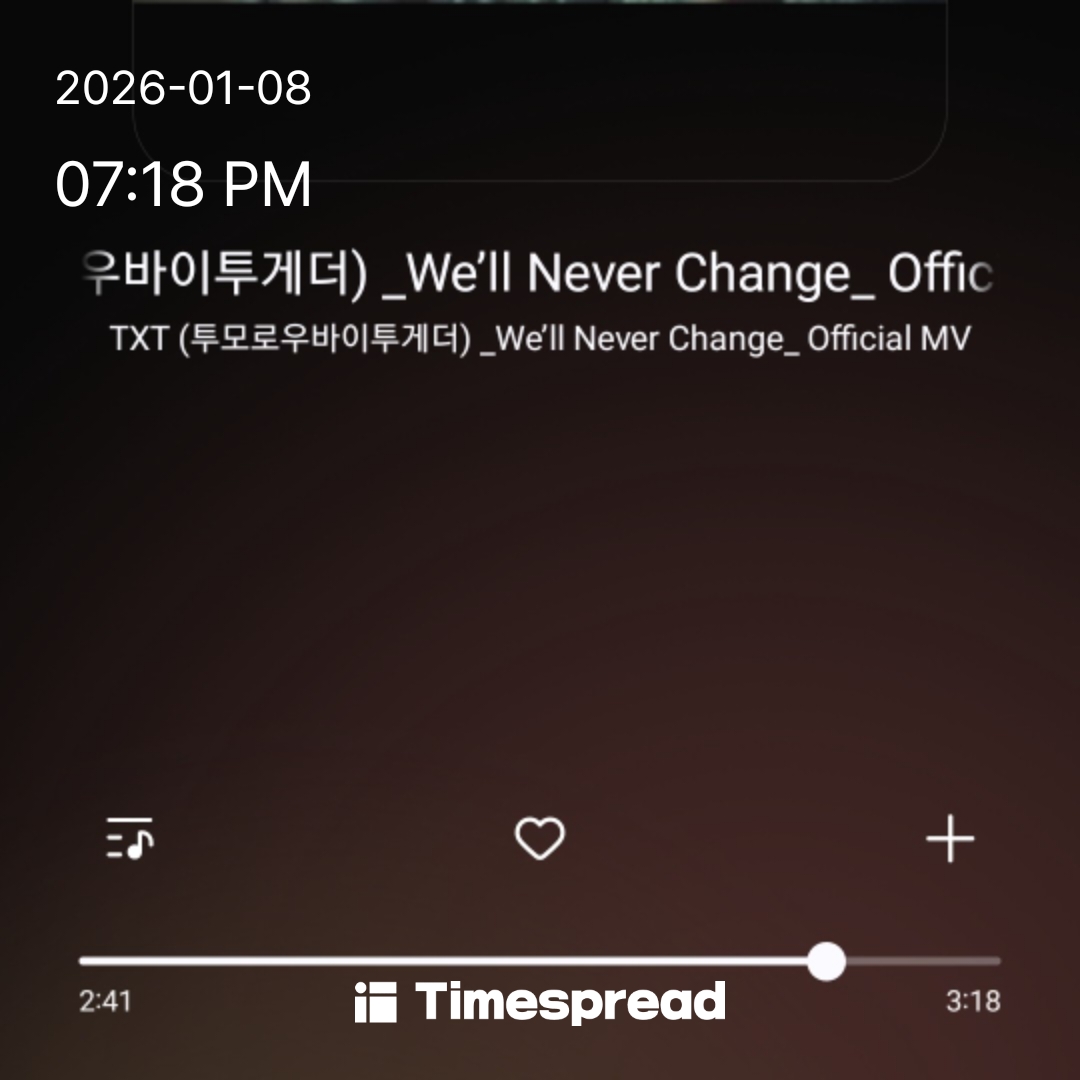Image resolution: width=1080 pixels, height=1080 pixels.
Task: Open the current playlist queue
Action: coord(130,838)
